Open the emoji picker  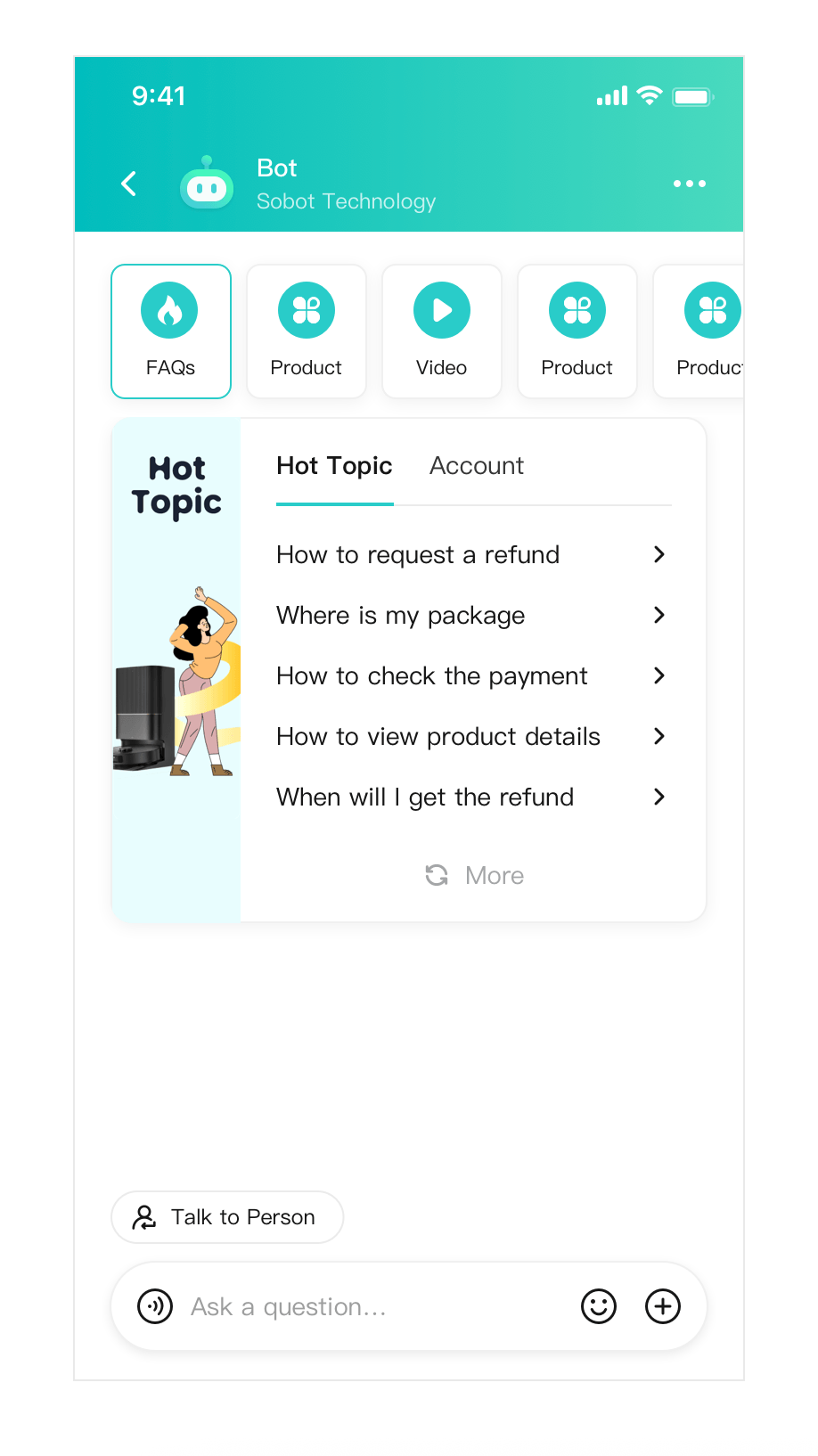pos(599,1307)
